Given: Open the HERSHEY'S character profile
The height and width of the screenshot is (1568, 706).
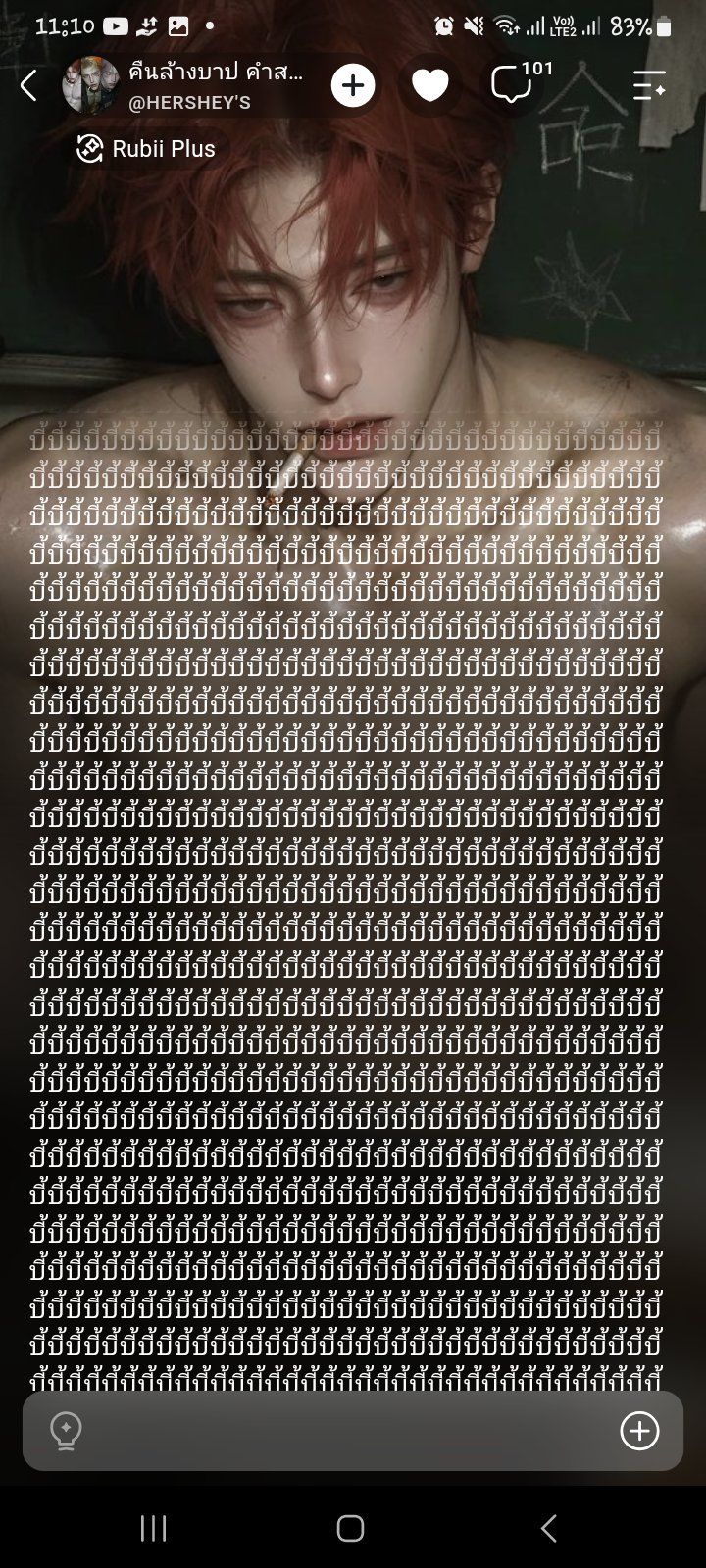Looking at the screenshot, I should tap(183, 86).
